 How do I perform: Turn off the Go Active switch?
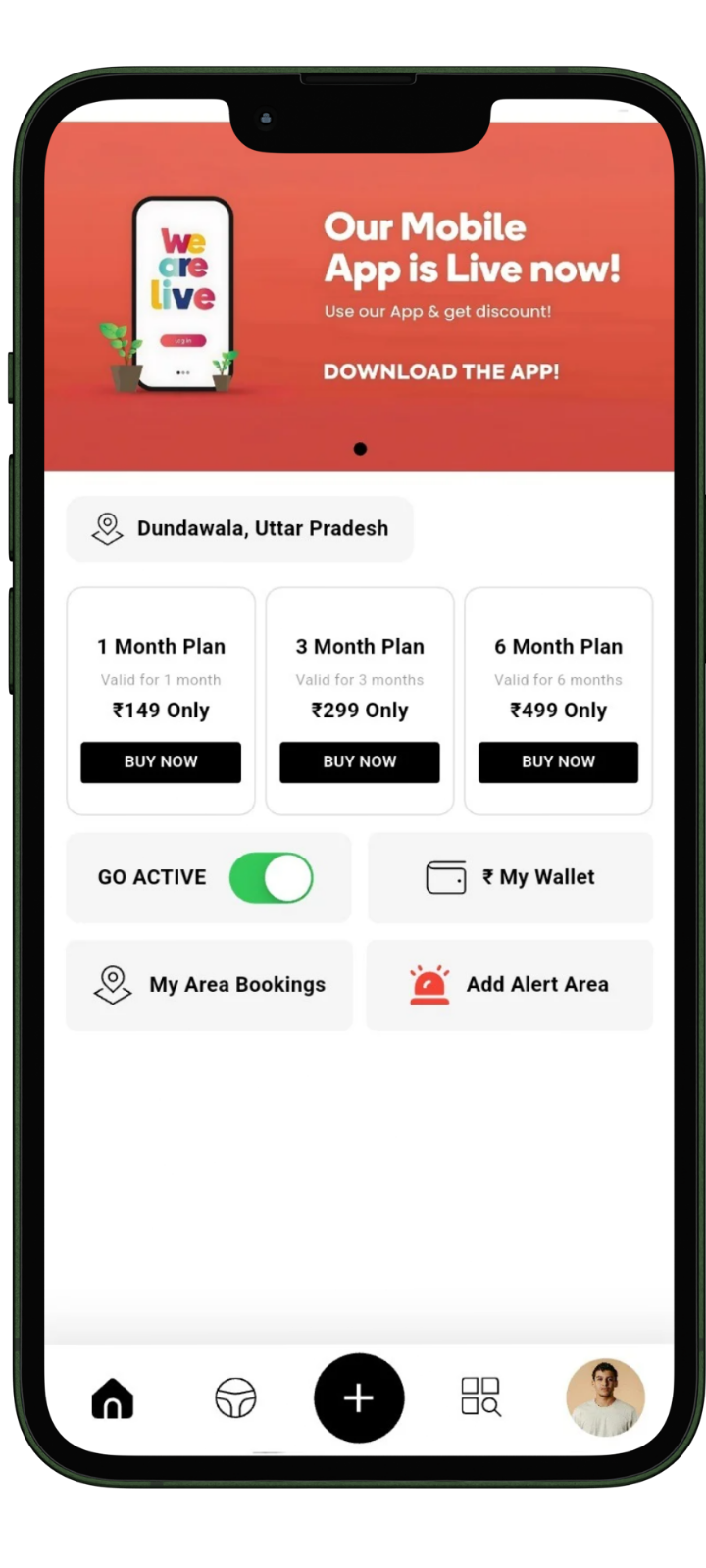point(272,877)
